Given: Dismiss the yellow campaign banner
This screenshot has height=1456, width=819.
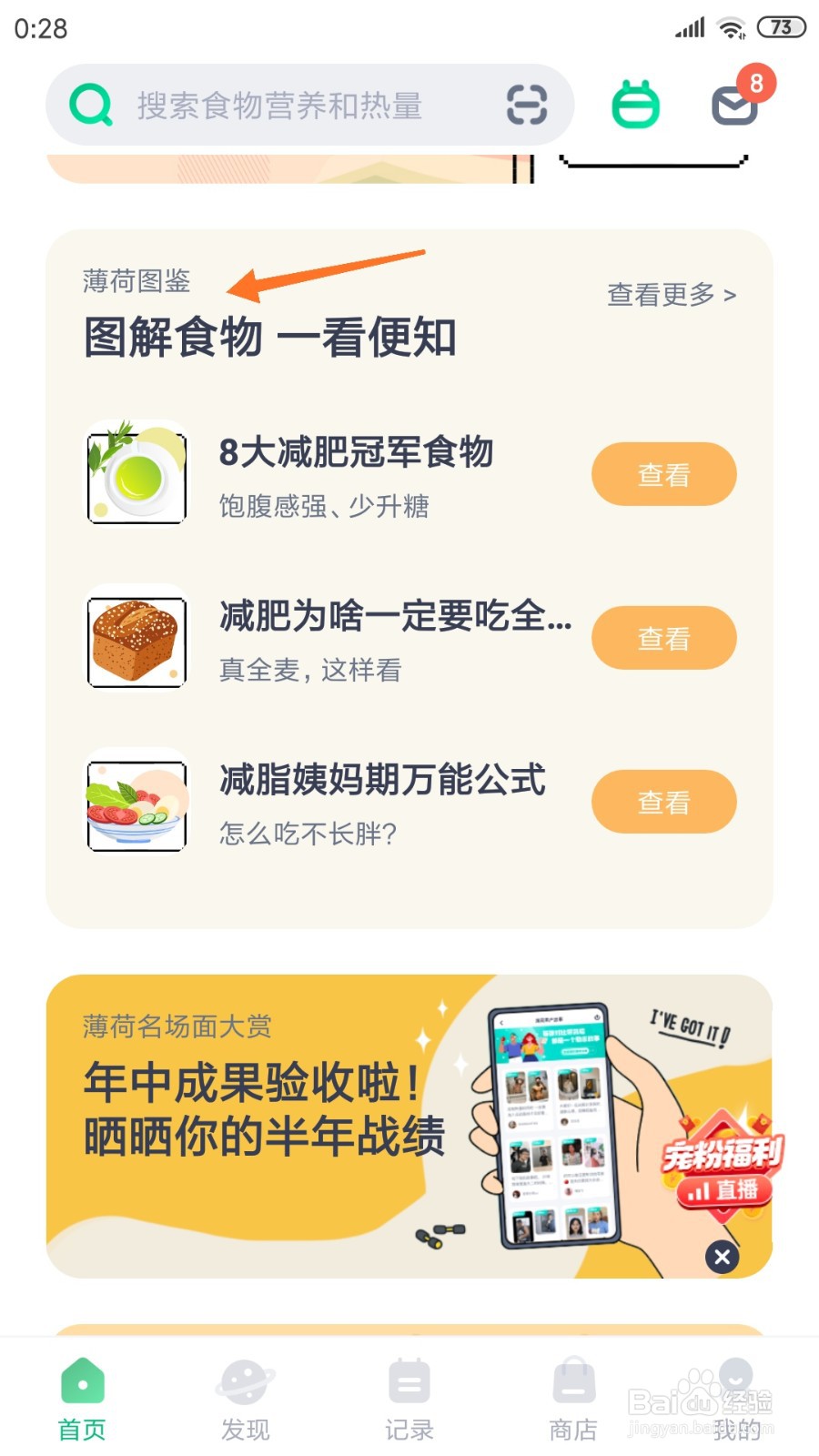Looking at the screenshot, I should tap(721, 1257).
